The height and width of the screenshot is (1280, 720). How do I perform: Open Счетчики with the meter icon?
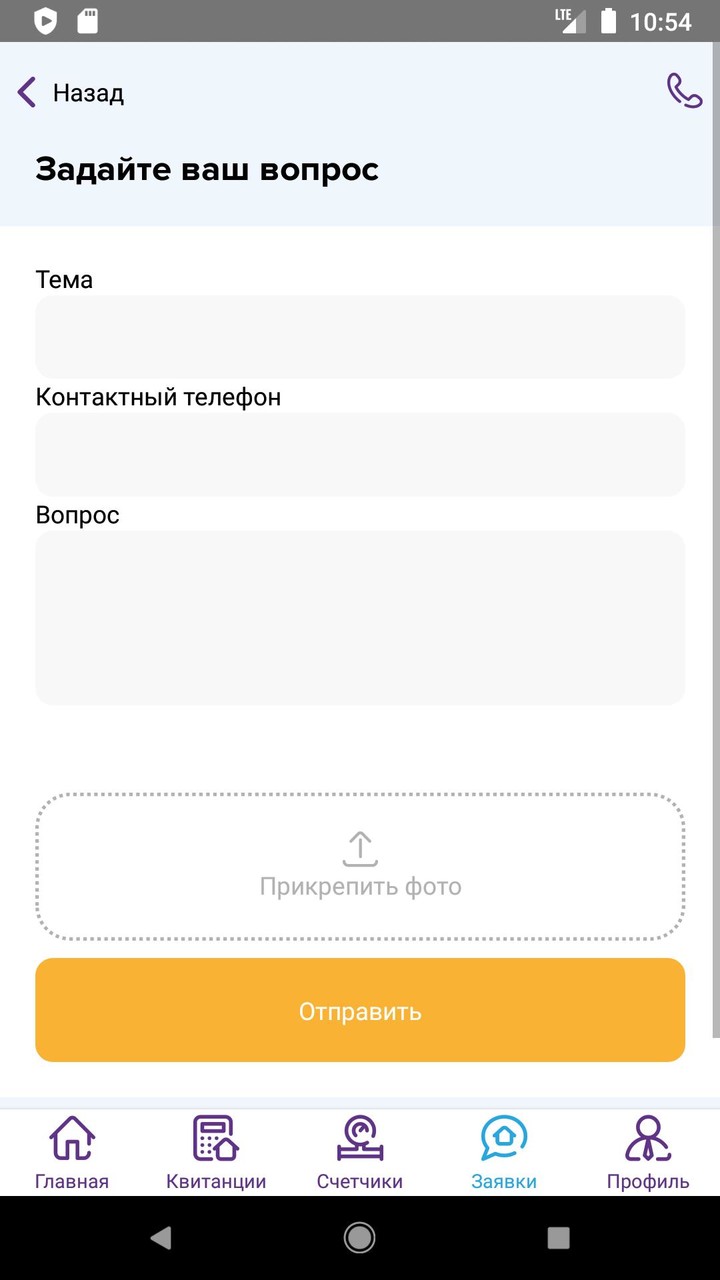pyautogui.click(x=360, y=1137)
